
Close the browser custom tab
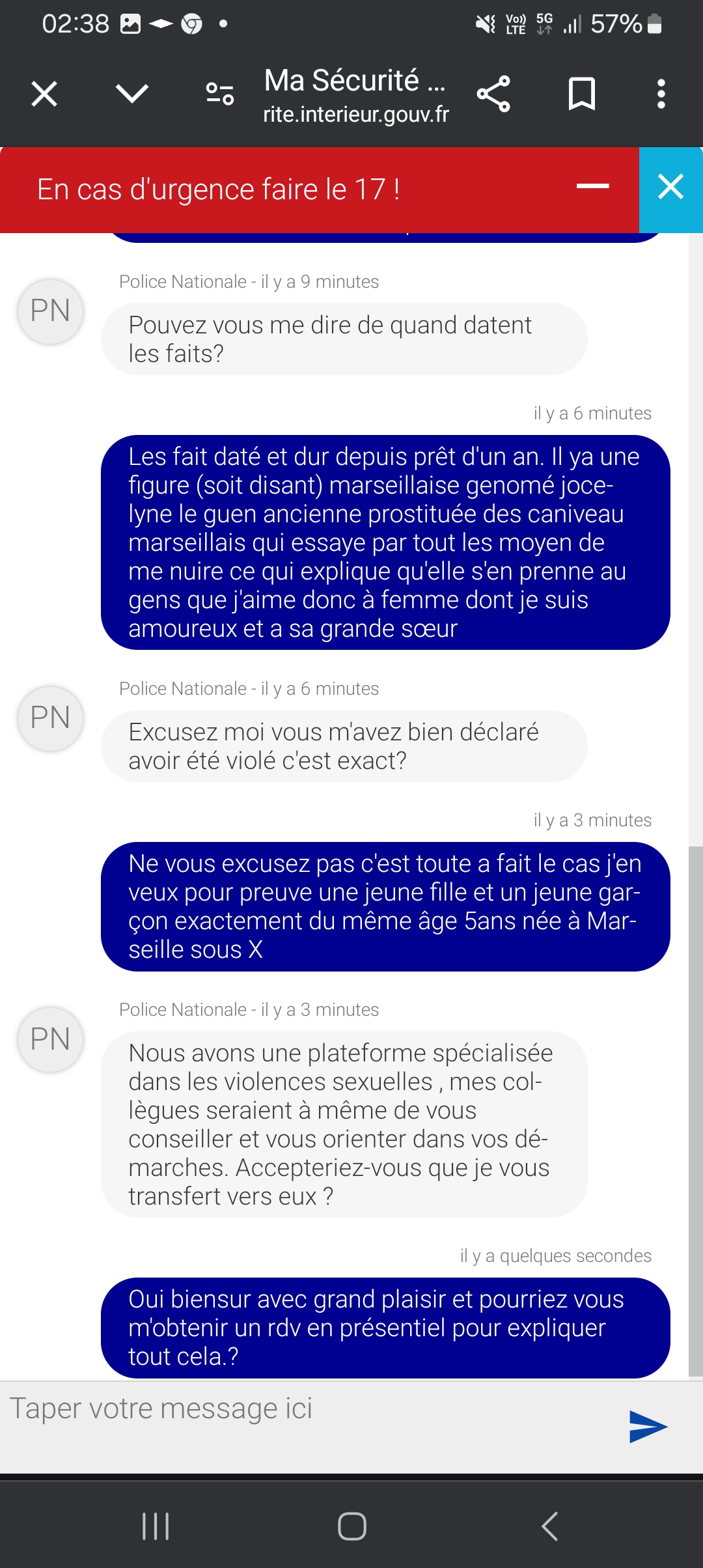(x=44, y=94)
